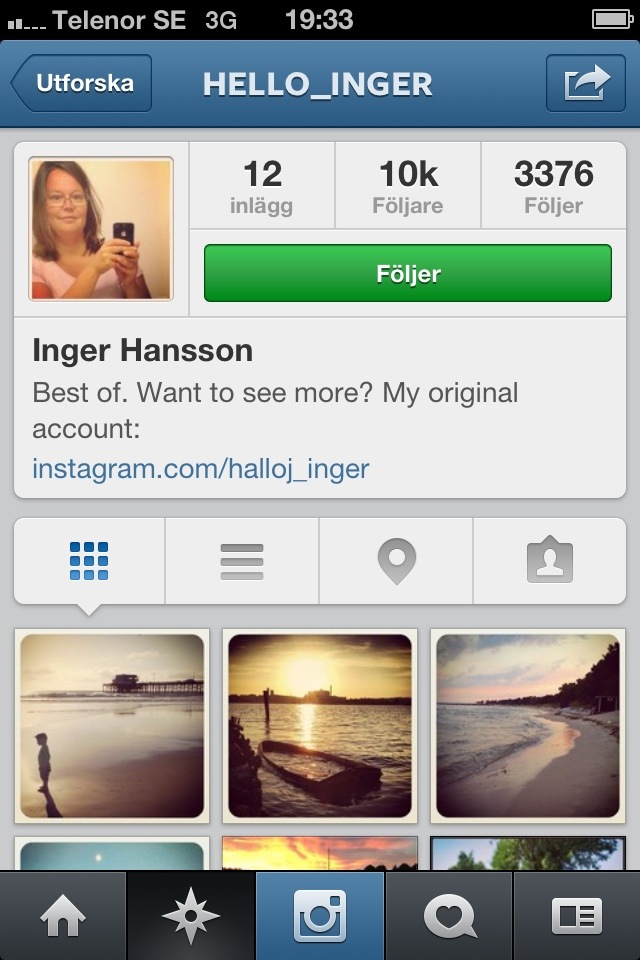
Task: Open the share action in the header
Action: (585, 83)
